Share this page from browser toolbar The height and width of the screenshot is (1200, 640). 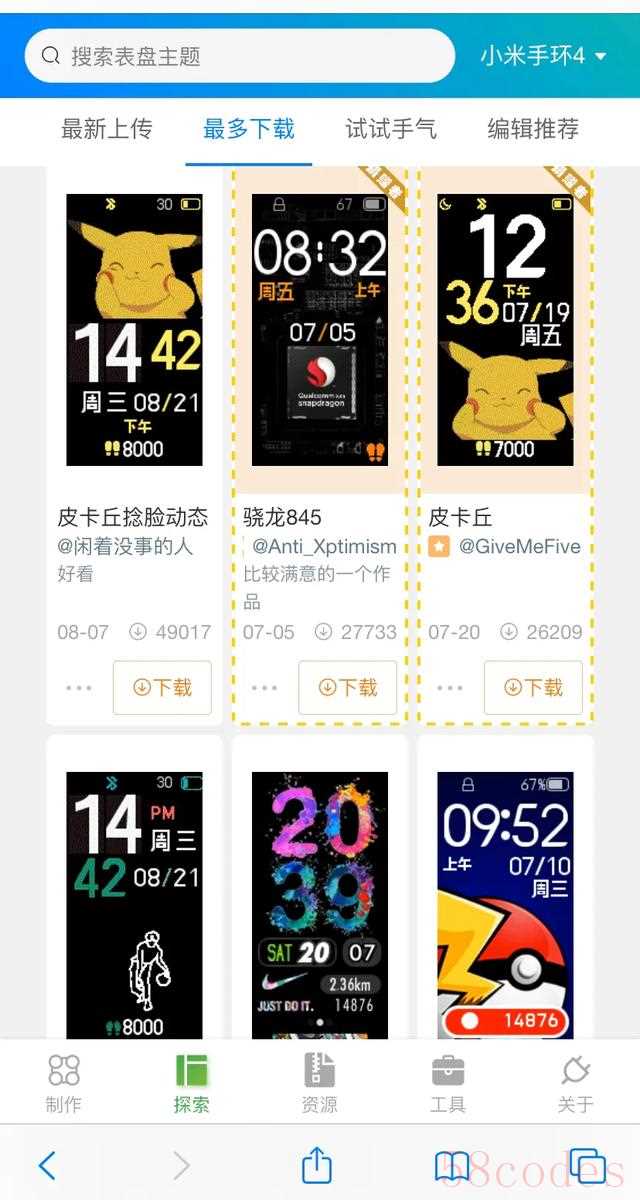[x=316, y=1165]
